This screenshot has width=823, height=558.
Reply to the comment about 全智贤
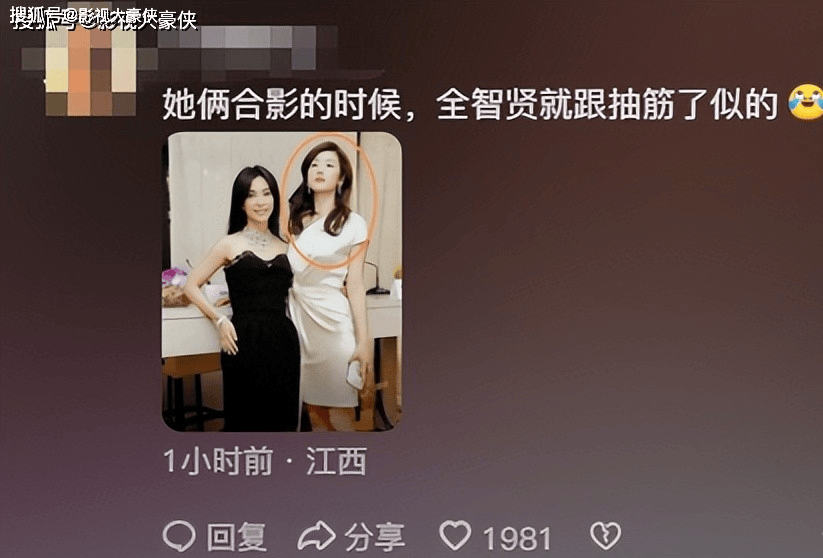coord(214,536)
